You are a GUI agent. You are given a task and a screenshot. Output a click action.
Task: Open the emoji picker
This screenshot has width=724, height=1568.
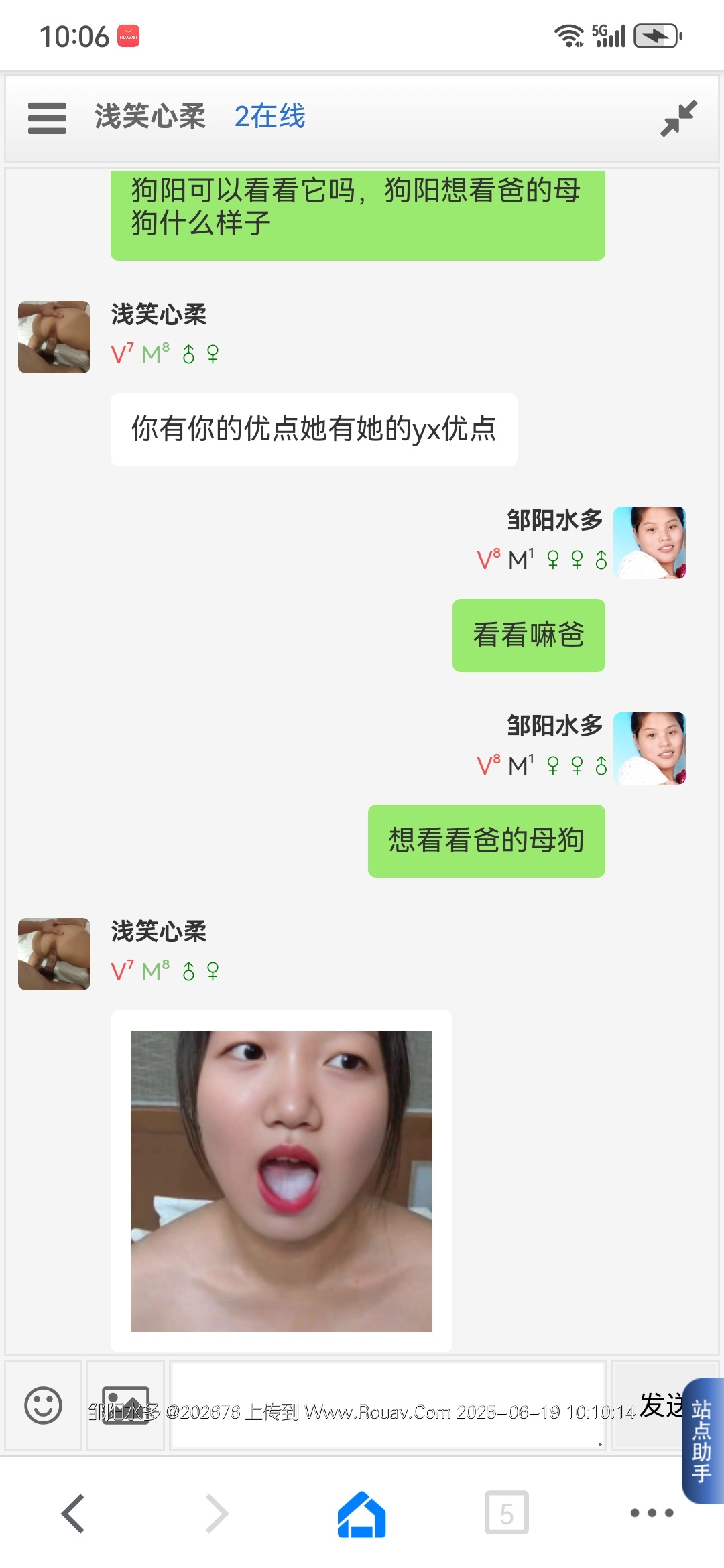(x=43, y=1405)
